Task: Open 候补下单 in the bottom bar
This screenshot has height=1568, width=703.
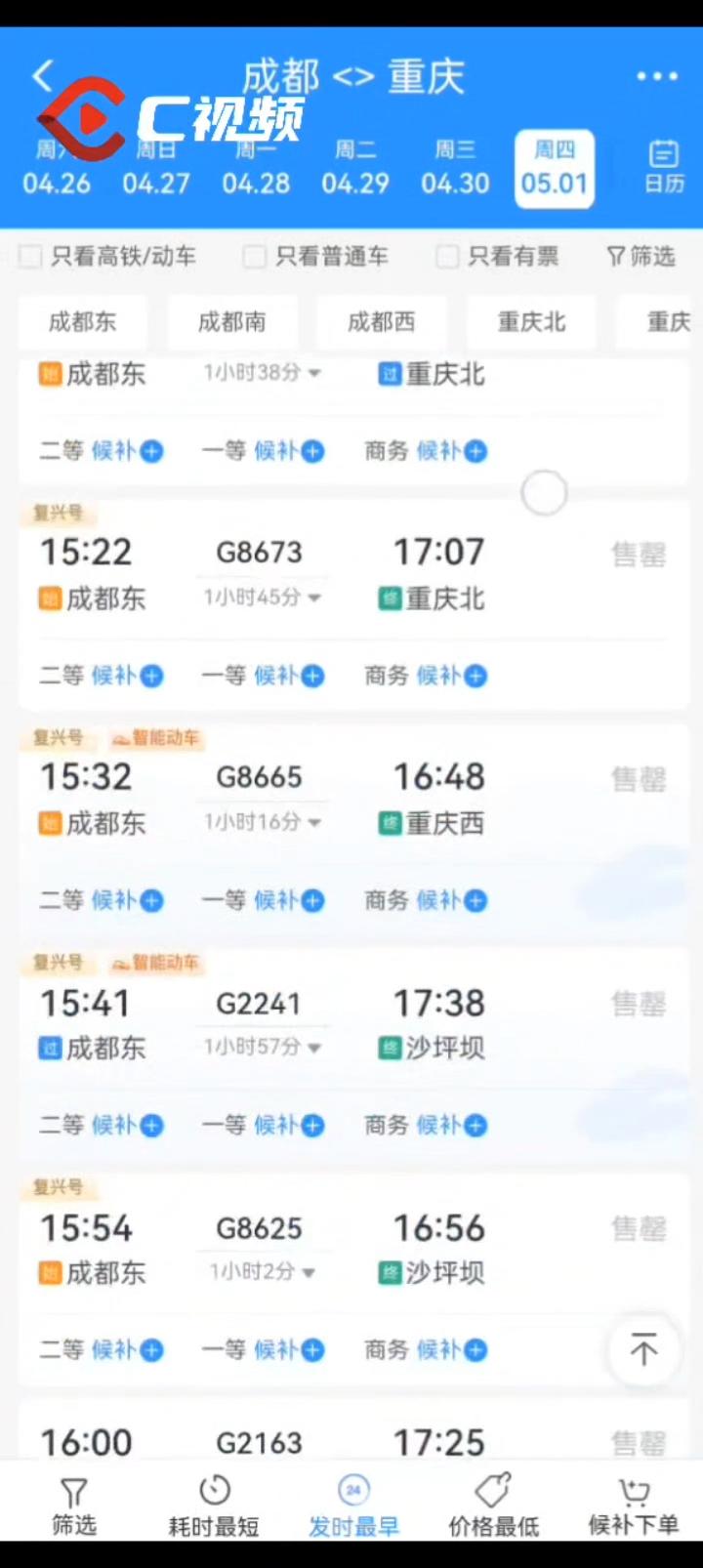Action: [x=633, y=1506]
